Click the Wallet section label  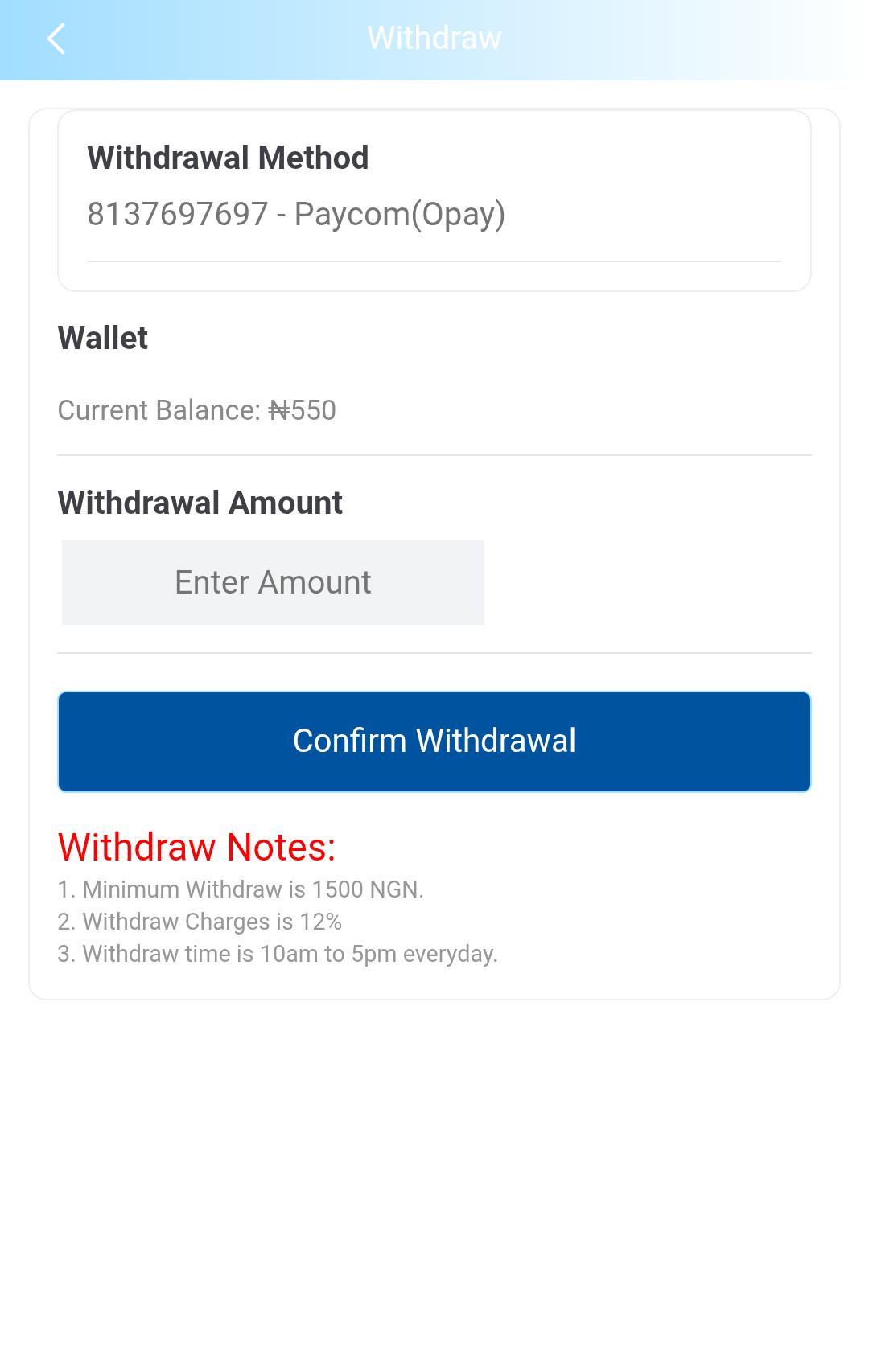[x=103, y=339]
